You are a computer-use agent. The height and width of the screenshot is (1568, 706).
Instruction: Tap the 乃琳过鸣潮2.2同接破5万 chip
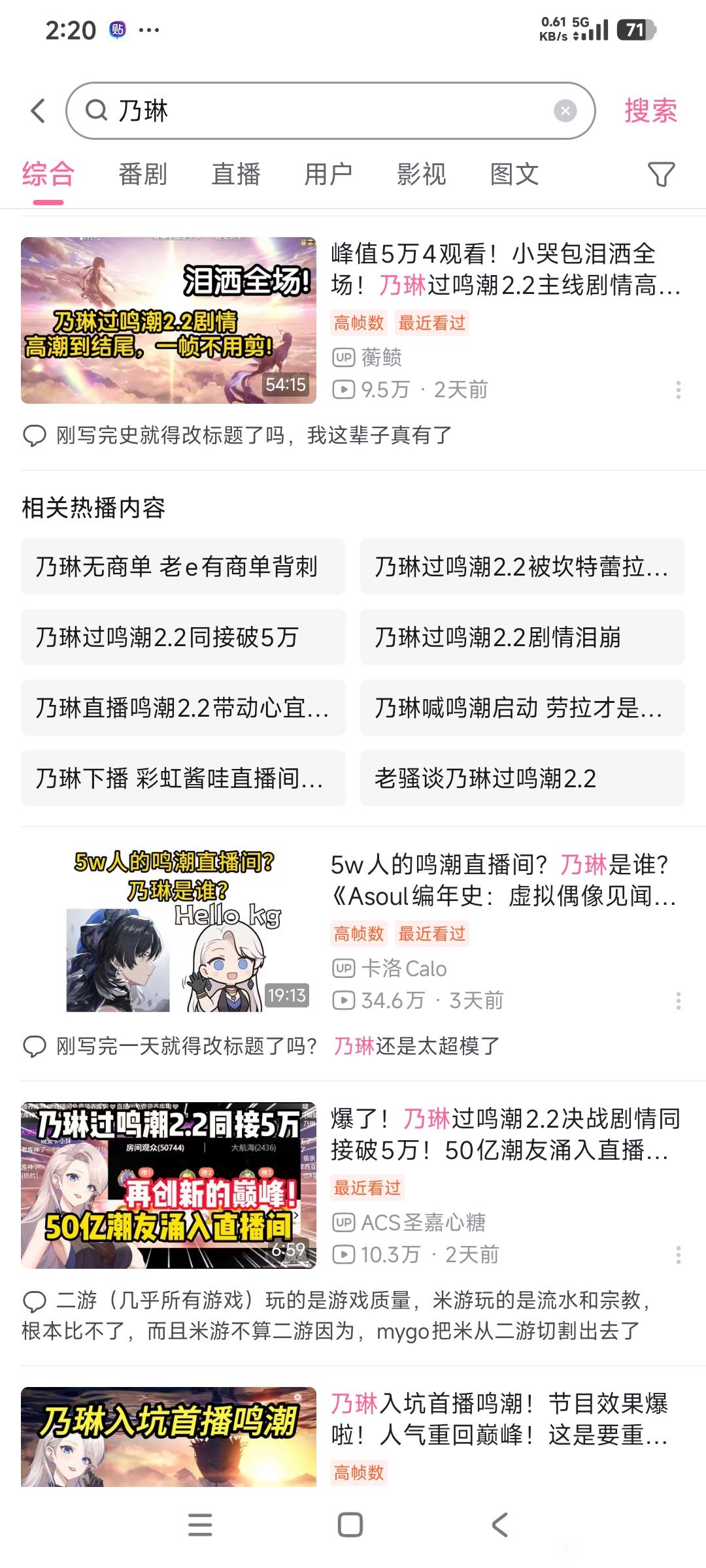(183, 637)
